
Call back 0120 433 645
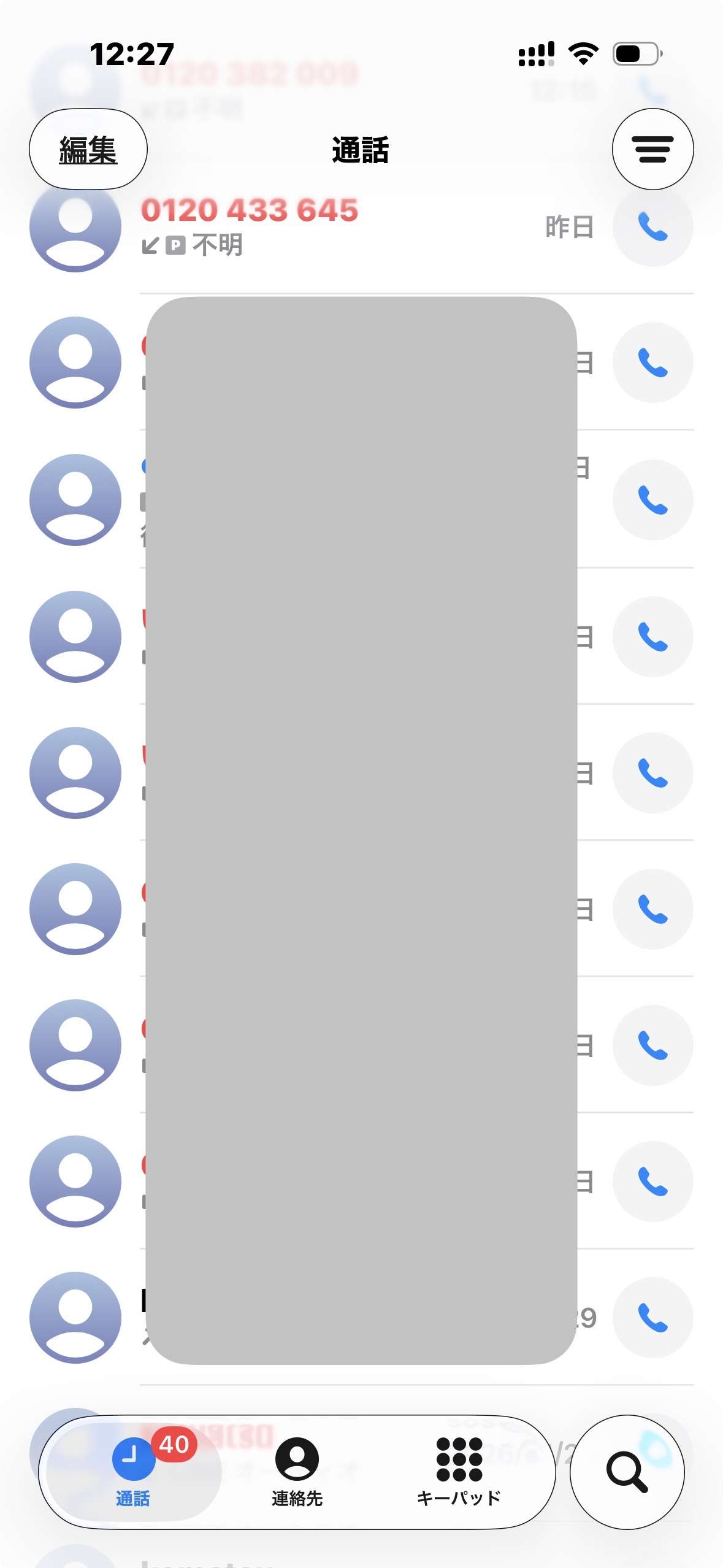652,228
